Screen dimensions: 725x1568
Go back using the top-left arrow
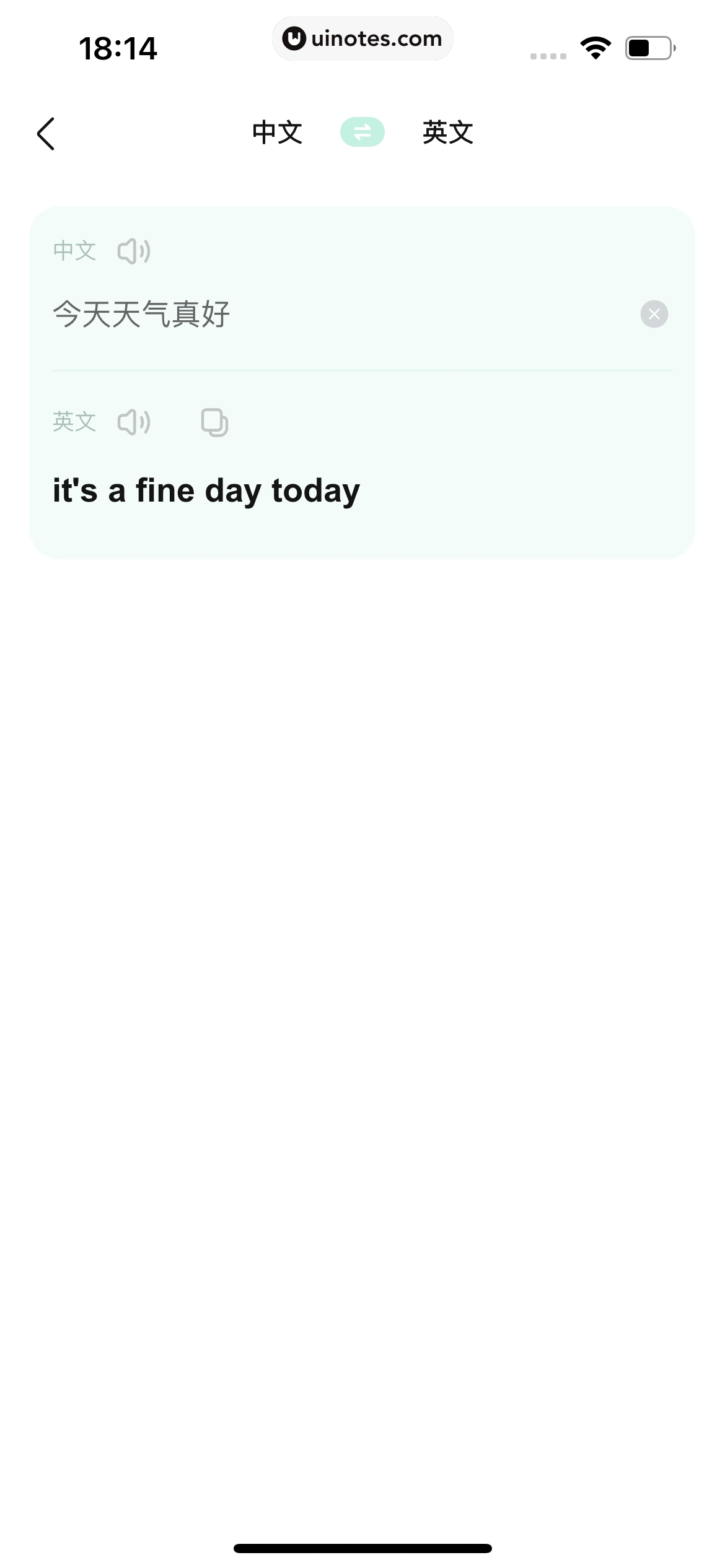46,133
